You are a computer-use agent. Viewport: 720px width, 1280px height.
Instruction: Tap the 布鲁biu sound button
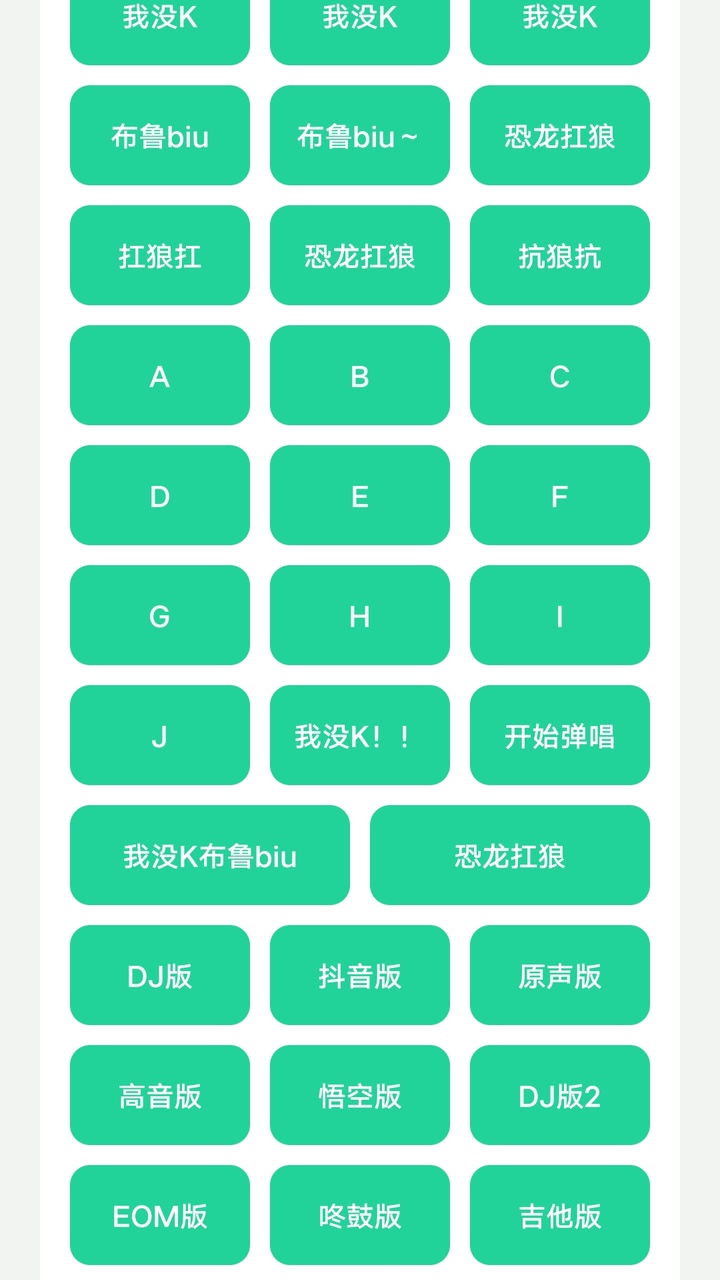pos(159,135)
